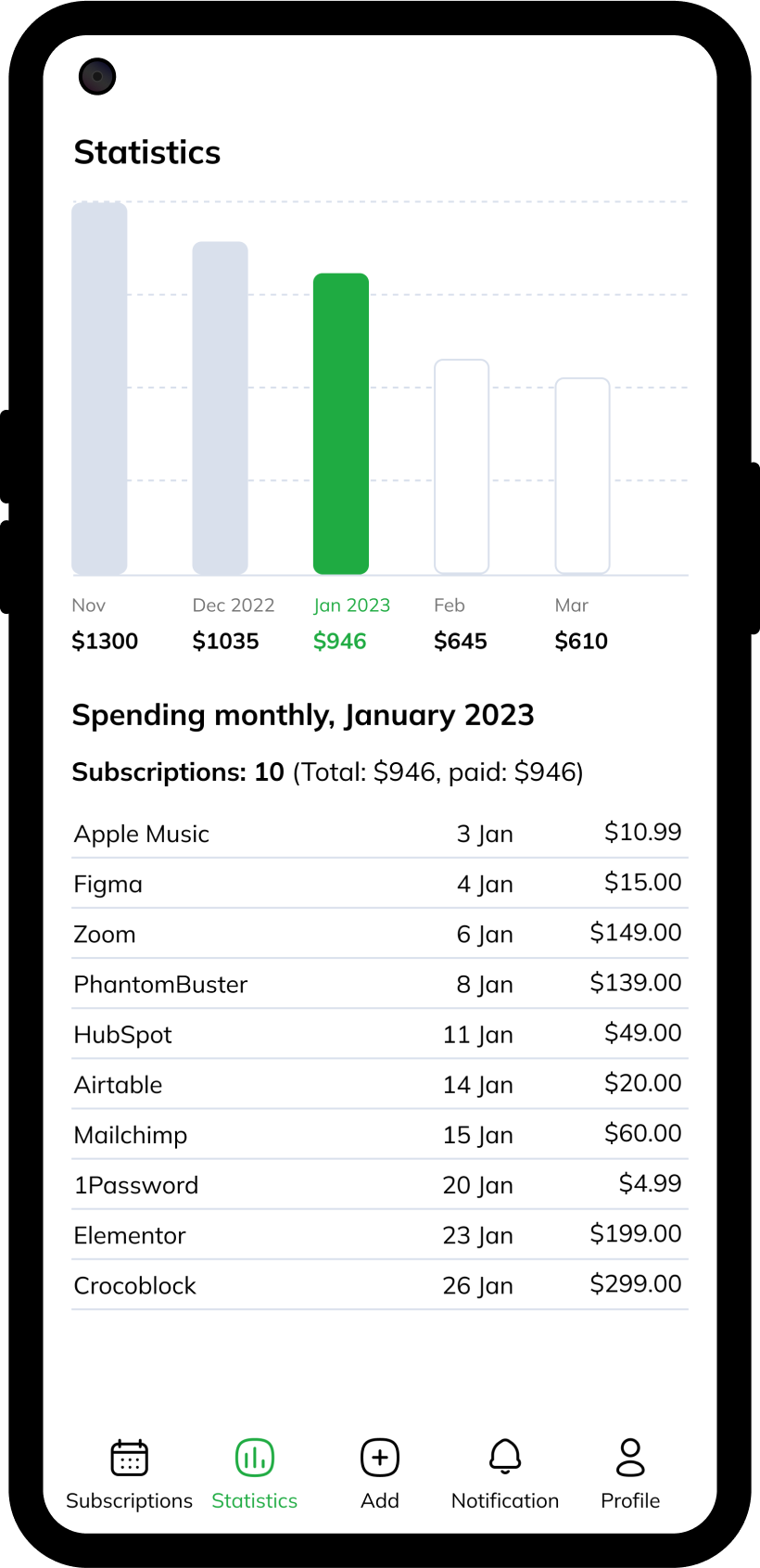Click the Feb bar outline
760x1568 pixels.
point(462,464)
